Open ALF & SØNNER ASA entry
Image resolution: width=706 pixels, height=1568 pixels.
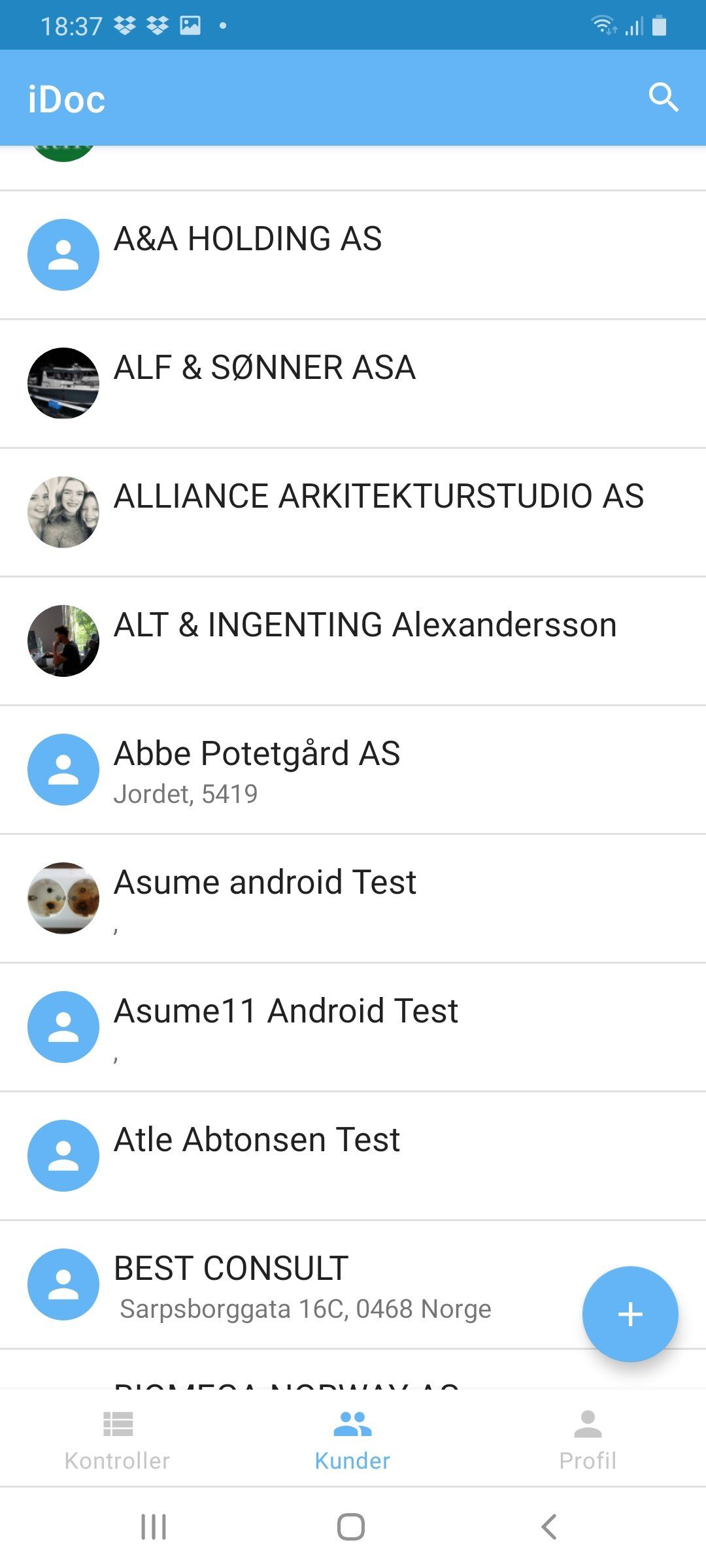[353, 384]
